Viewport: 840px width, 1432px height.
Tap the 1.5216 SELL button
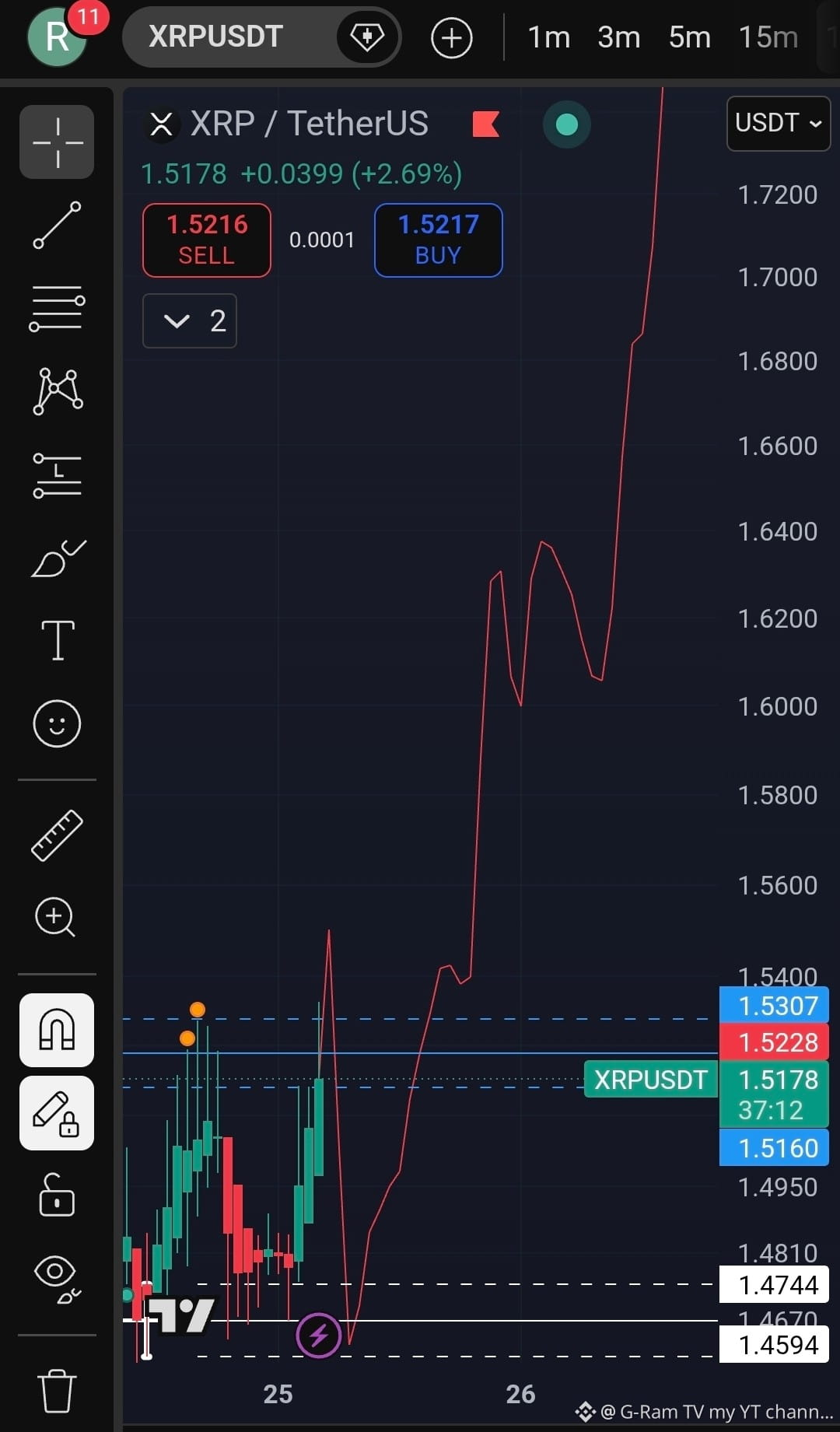(207, 240)
